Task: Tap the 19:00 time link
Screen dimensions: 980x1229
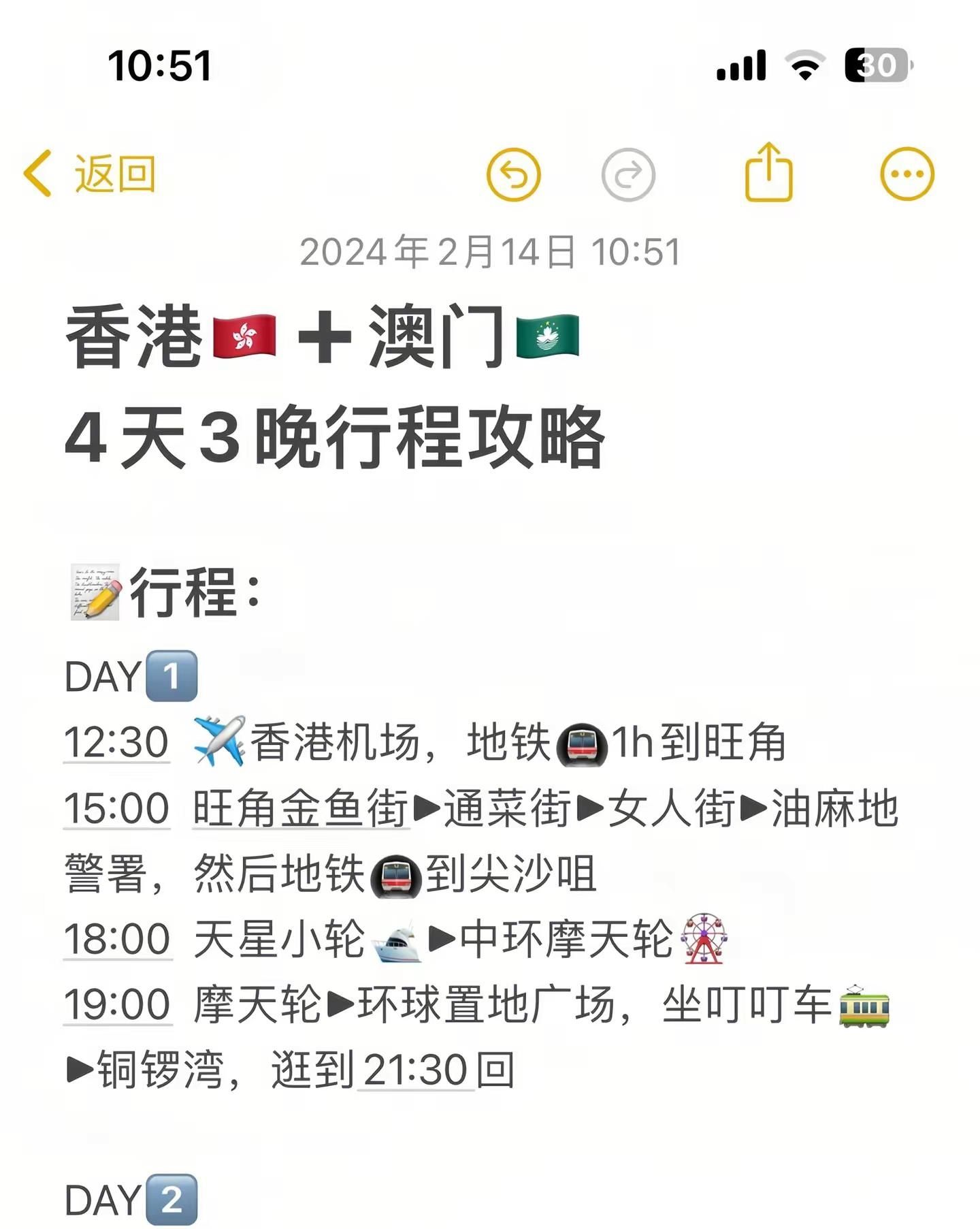Action: point(117,1005)
